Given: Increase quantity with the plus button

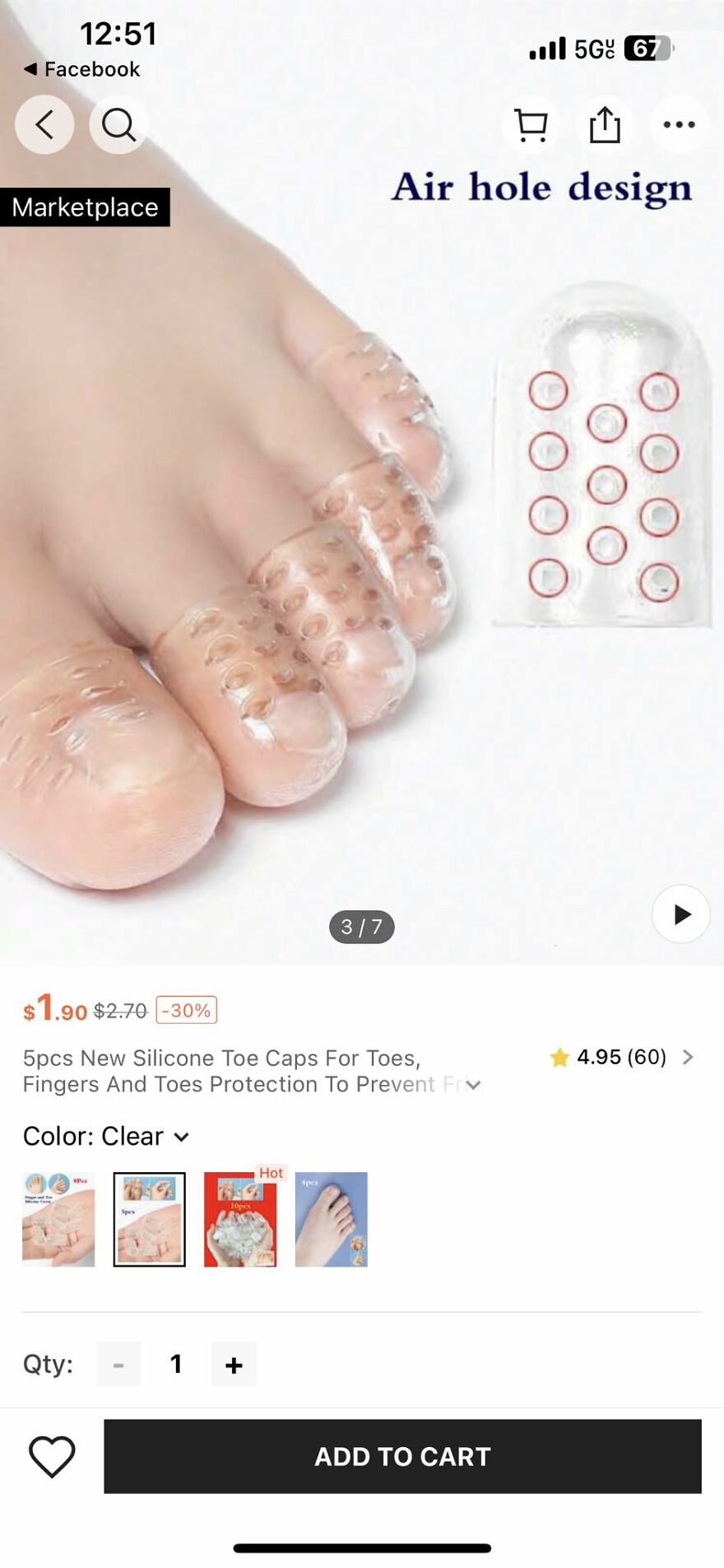Looking at the screenshot, I should [x=234, y=1364].
